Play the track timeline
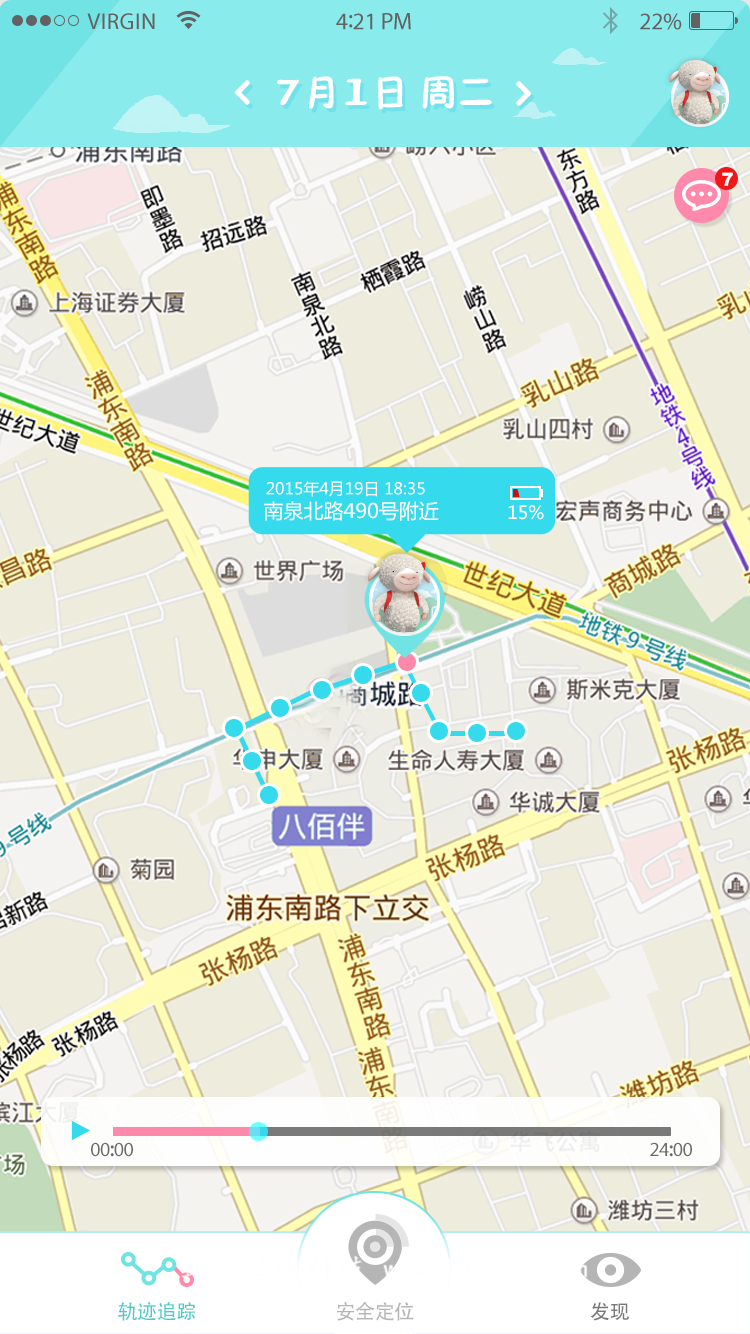This screenshot has height=1334, width=750. click(80, 1131)
